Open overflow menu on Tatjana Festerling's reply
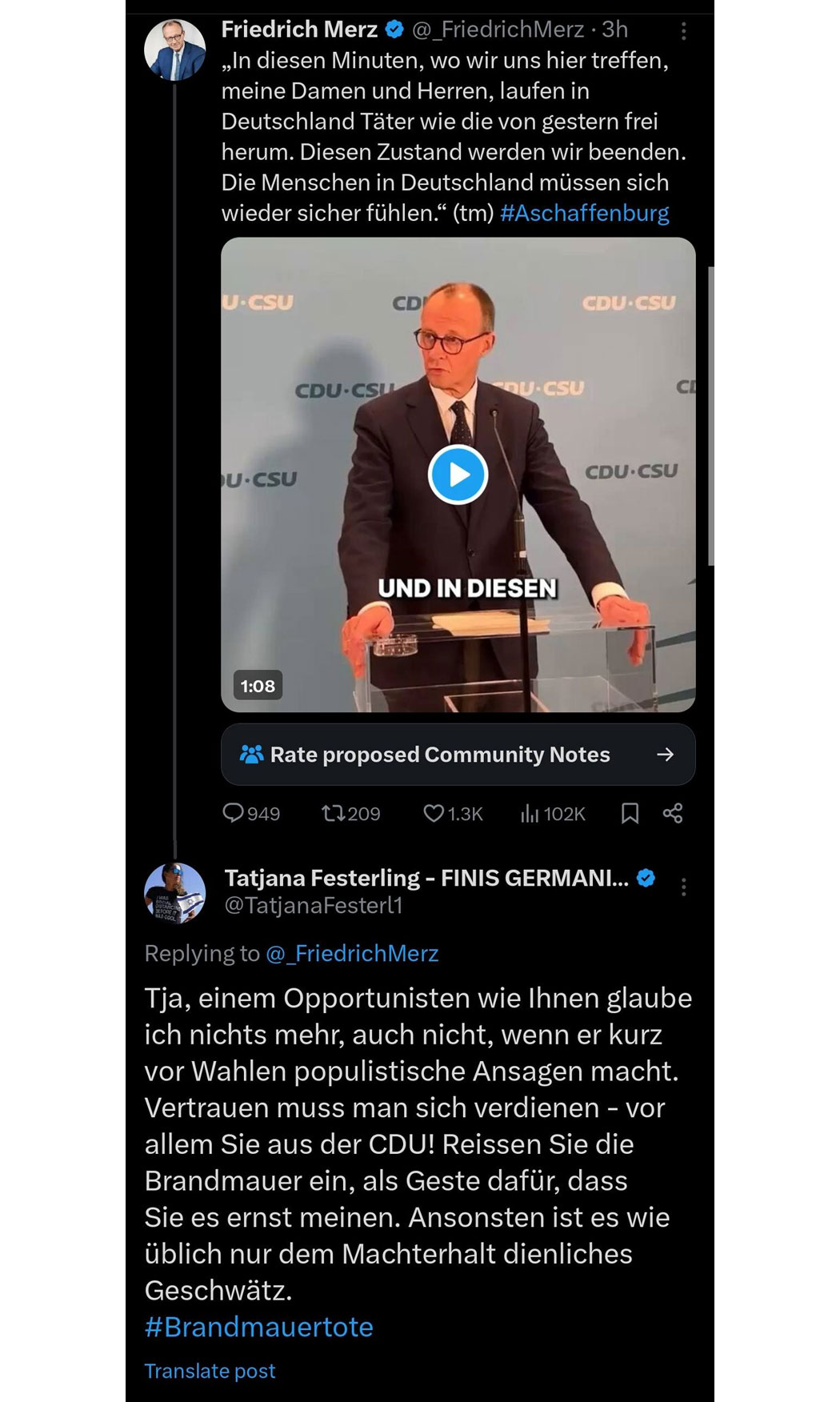840x1402 pixels. (x=683, y=887)
